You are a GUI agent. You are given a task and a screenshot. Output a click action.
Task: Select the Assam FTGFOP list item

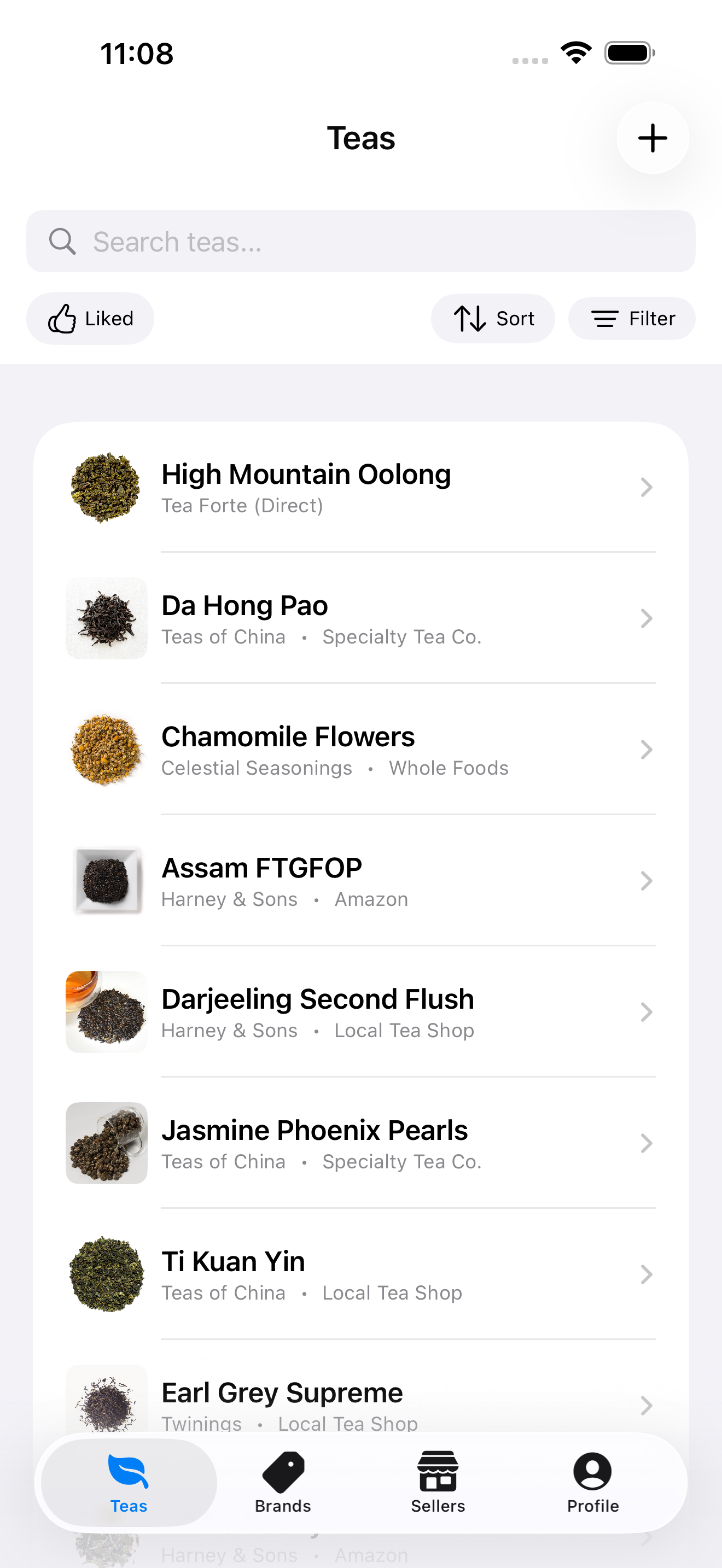[x=362, y=881]
